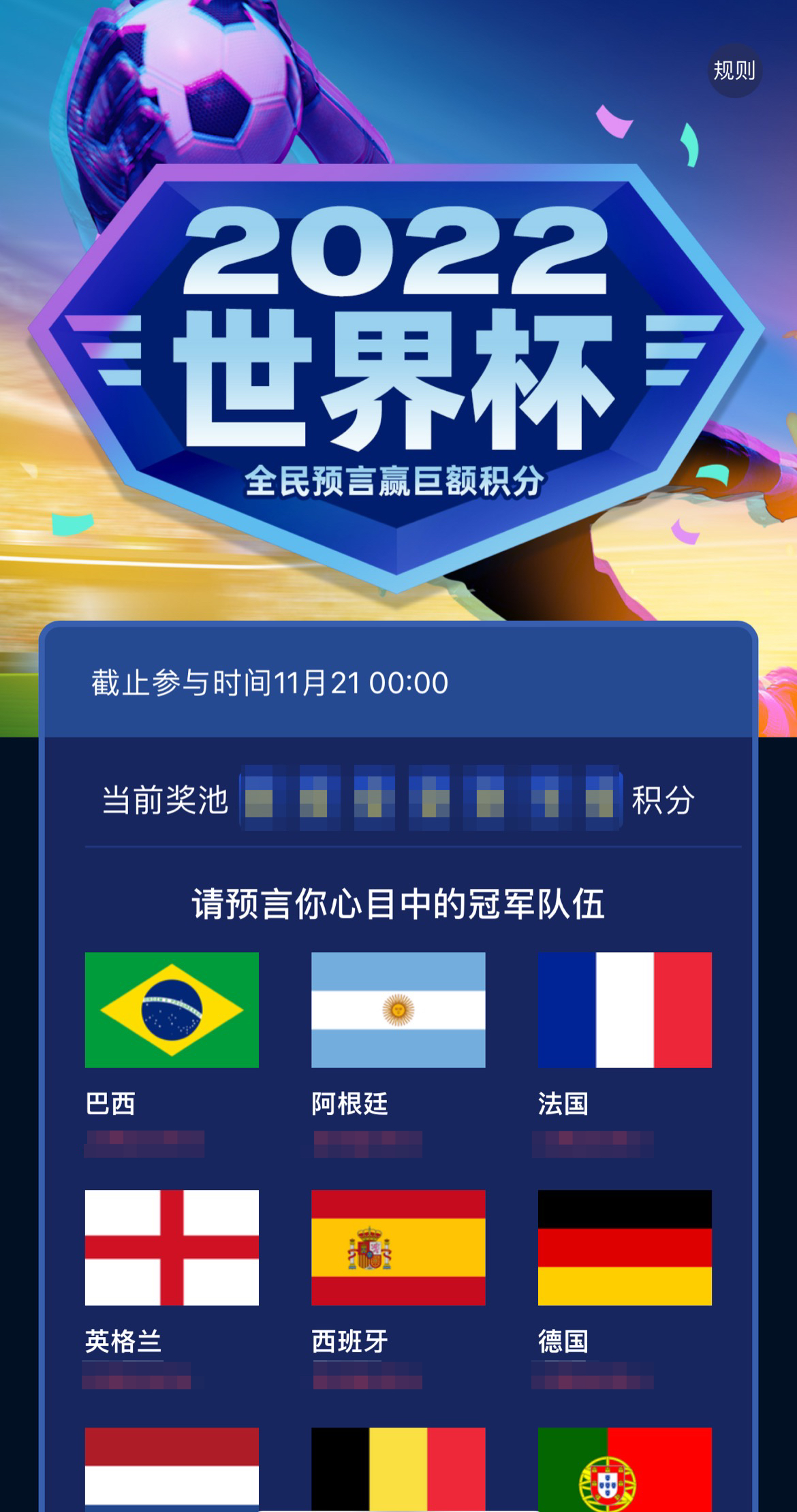Select 巴西 as champion team
Screen dimensions: 797x1512
coord(172,1009)
